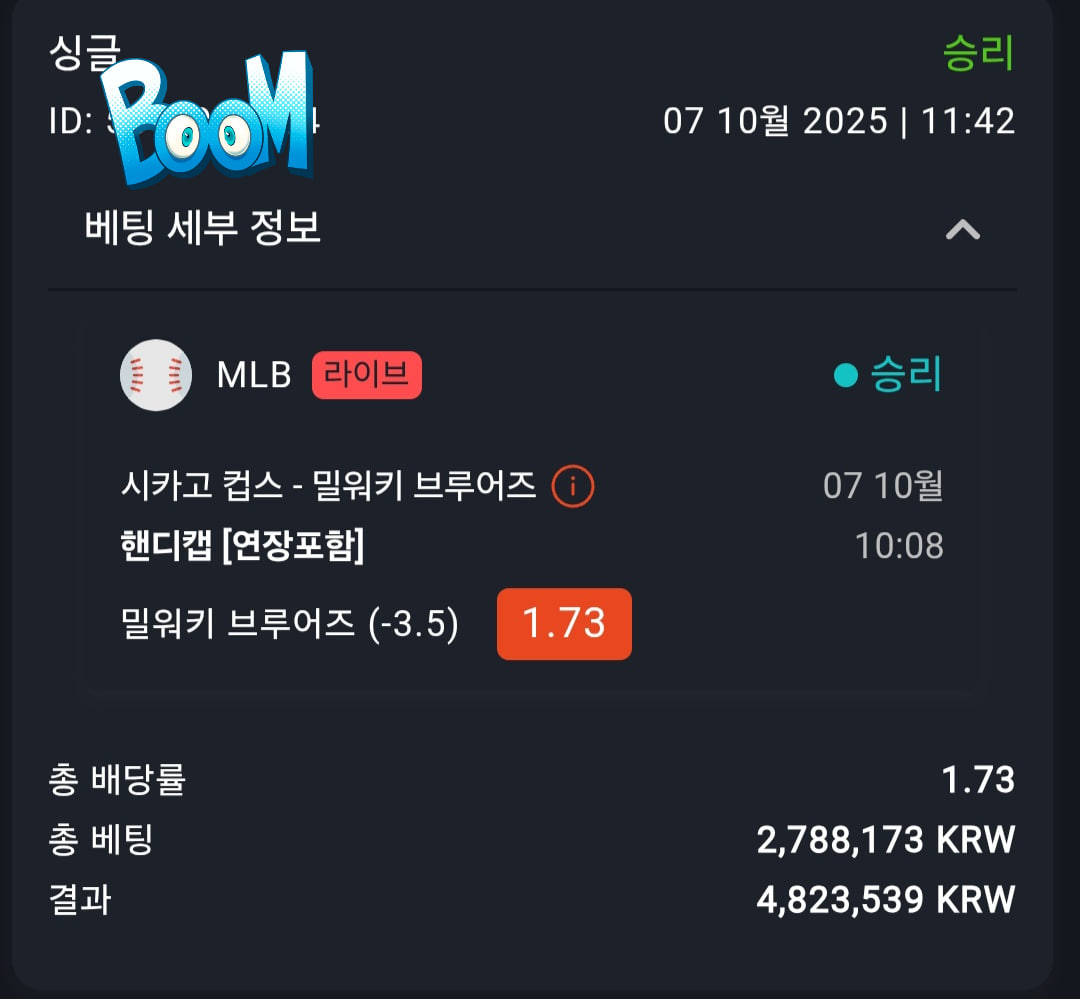Open info icon next to 시카고 컵스 - 밀워키 브루어즈
1080x999 pixels.
[x=573, y=487]
